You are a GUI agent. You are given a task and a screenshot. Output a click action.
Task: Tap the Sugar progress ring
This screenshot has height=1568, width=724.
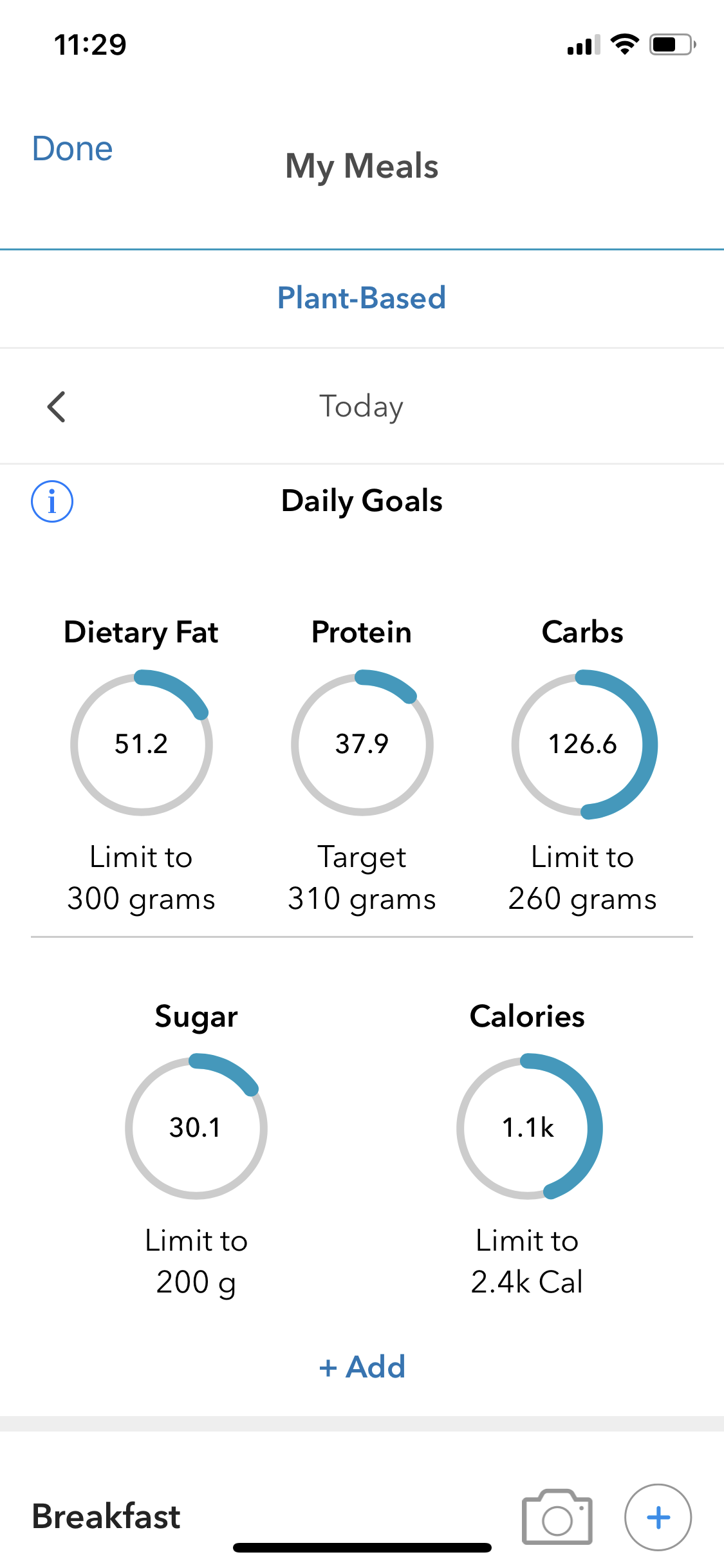[196, 1126]
